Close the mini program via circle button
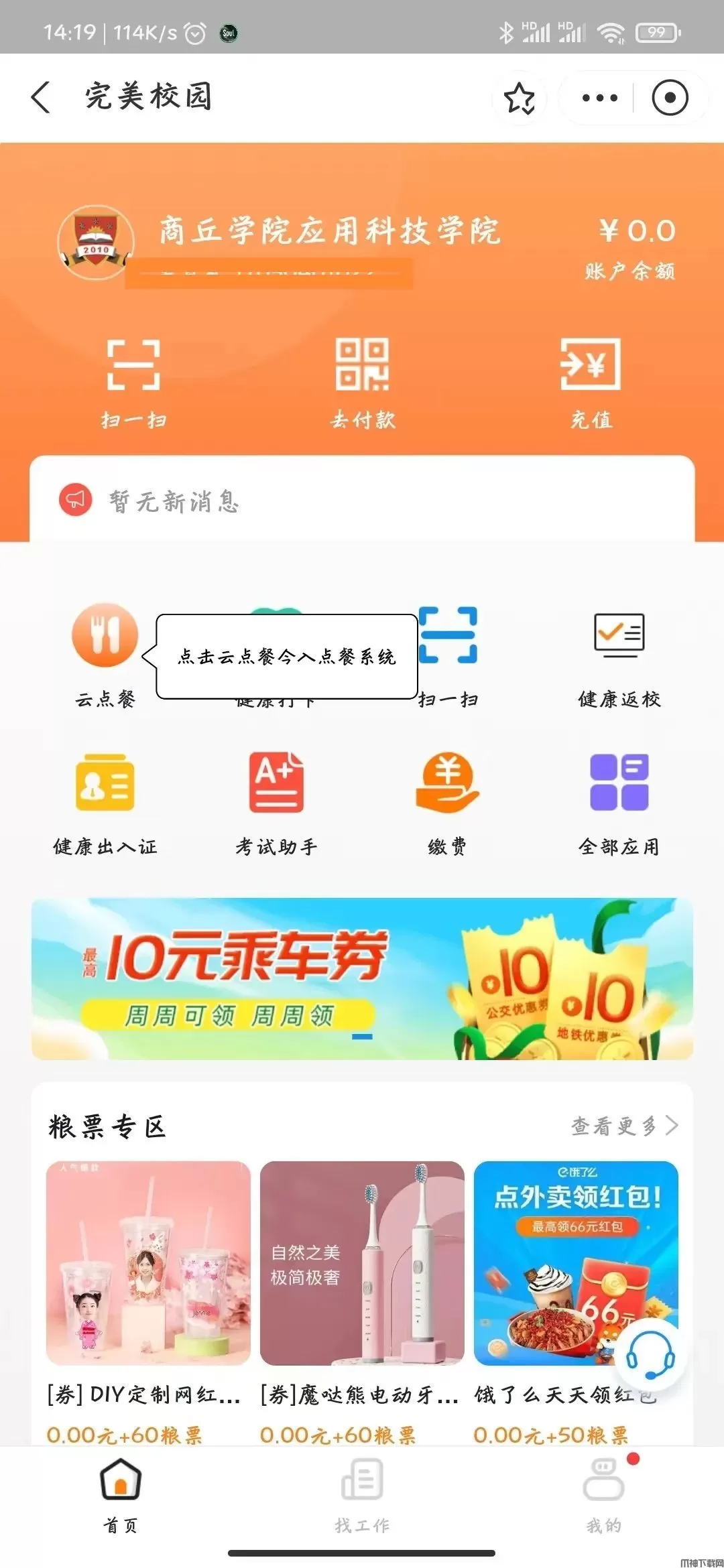 point(669,99)
